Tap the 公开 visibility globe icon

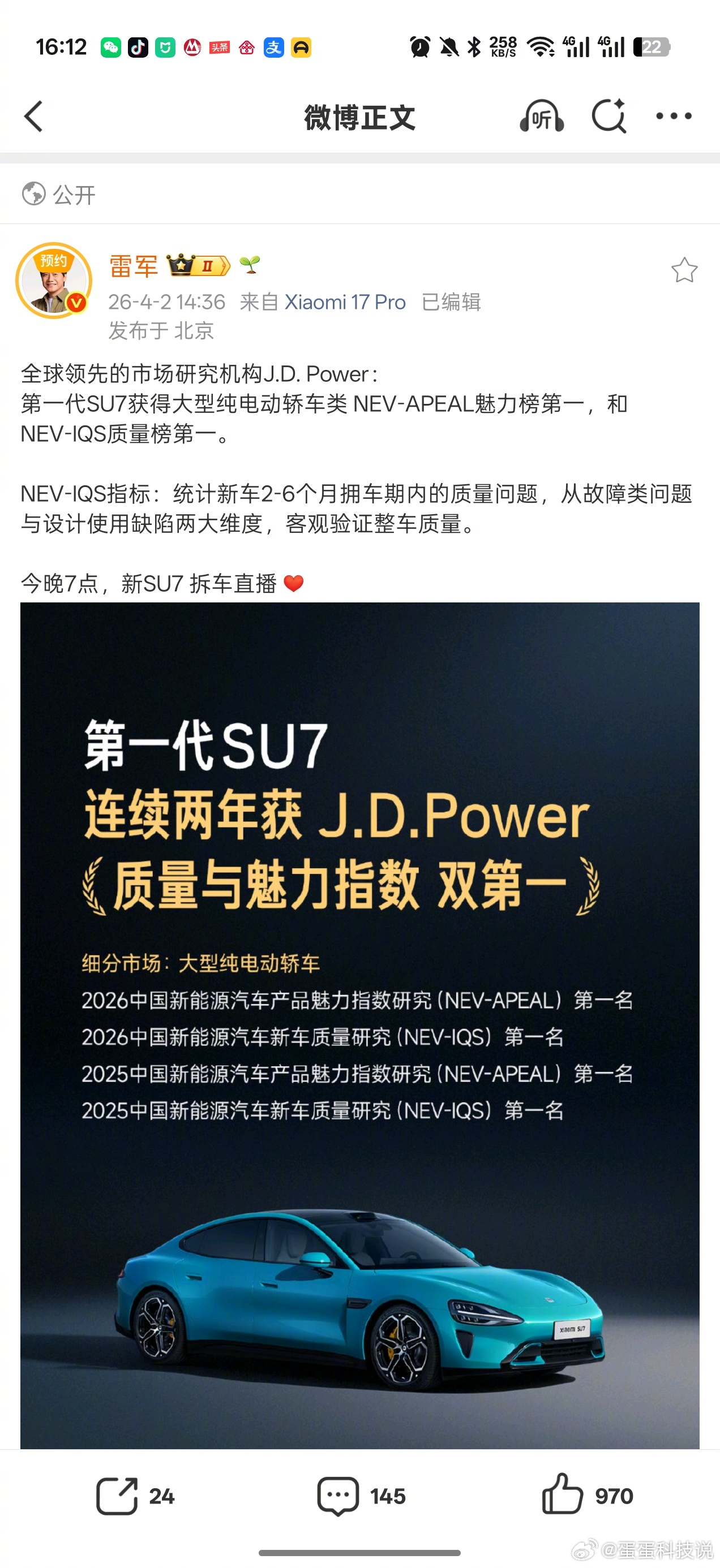33,195
